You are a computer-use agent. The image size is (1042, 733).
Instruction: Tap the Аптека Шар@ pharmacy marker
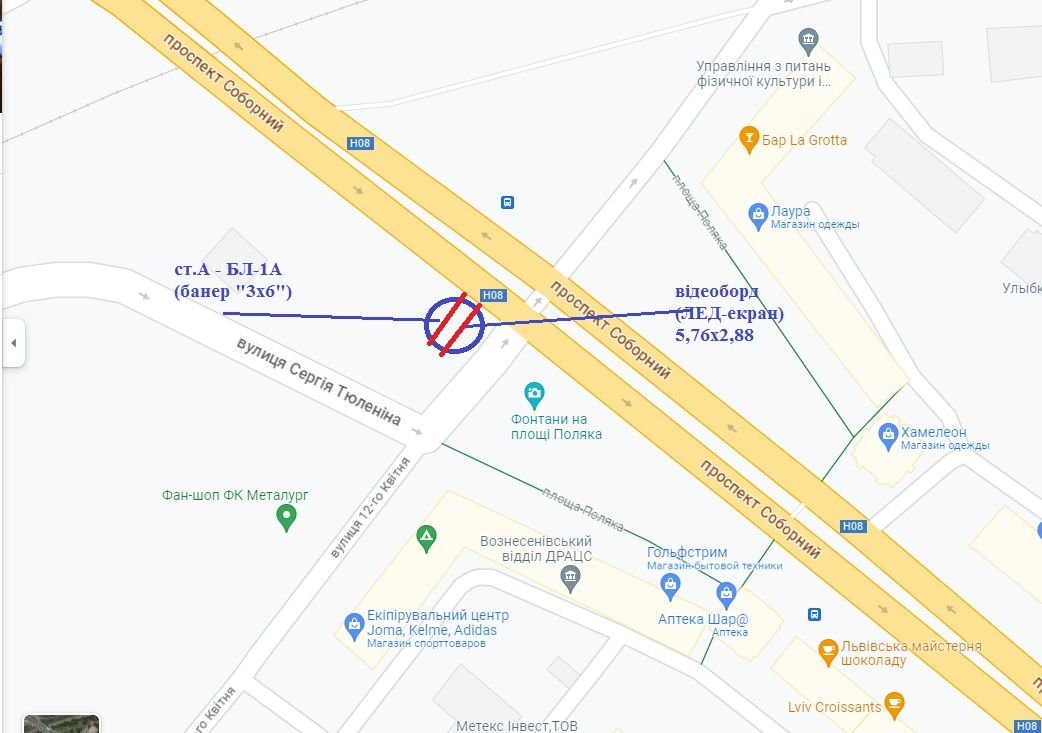coord(726,594)
